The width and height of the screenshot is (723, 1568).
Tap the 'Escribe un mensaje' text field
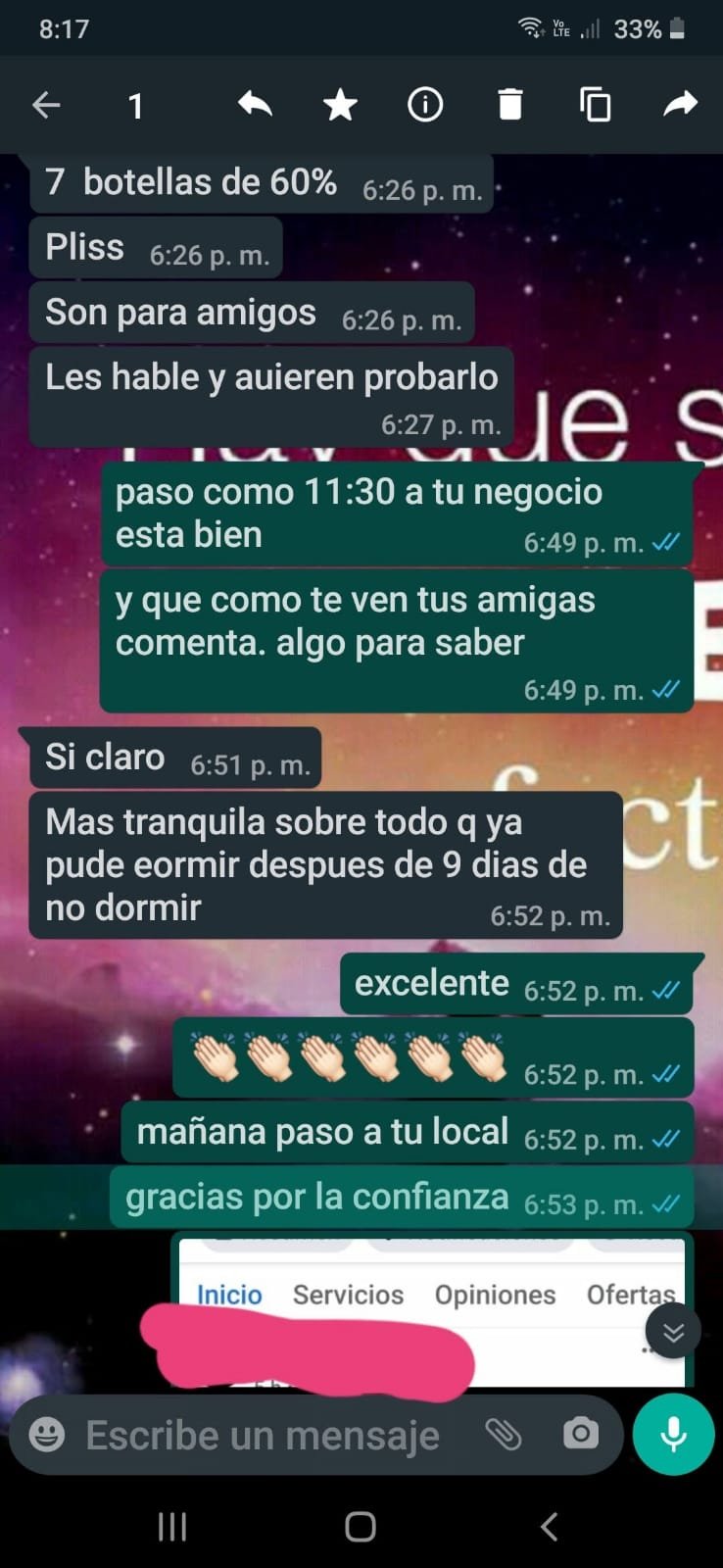pyautogui.click(x=263, y=1436)
